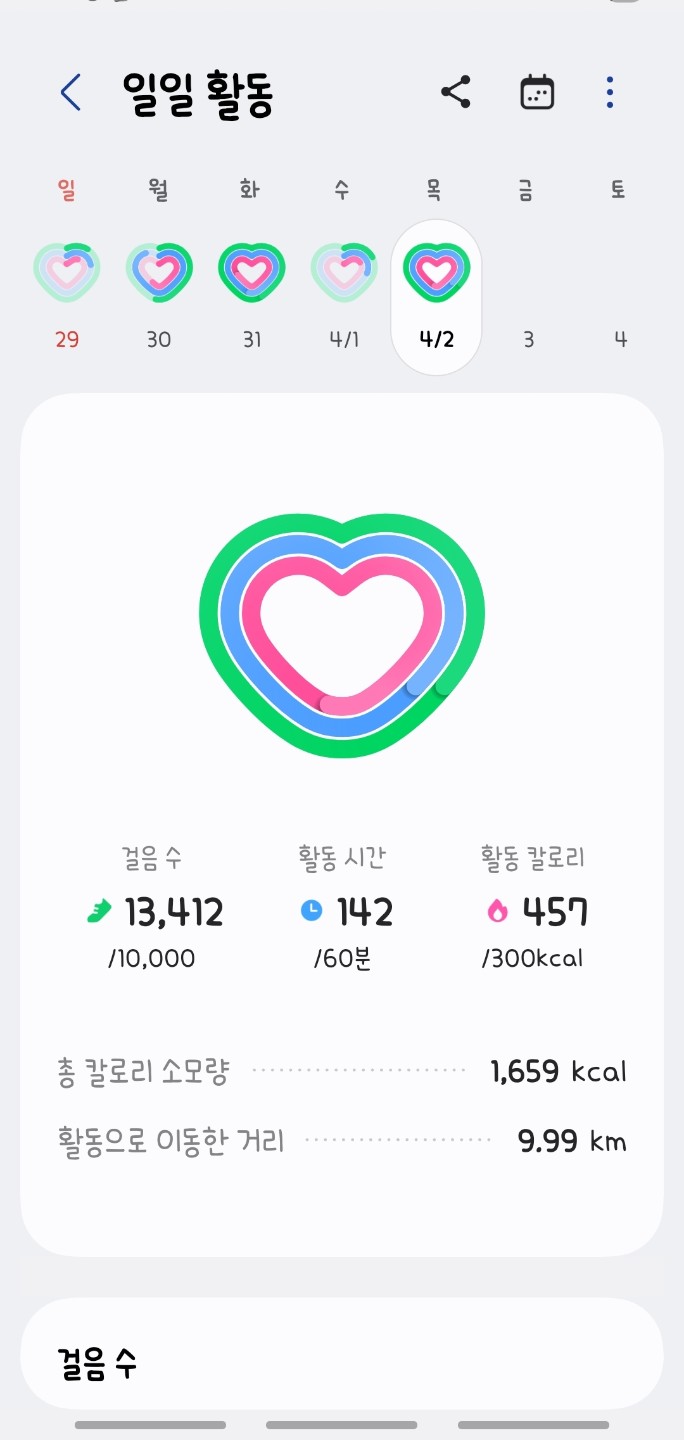Share the daily activity summary
The width and height of the screenshot is (684, 1440).
pos(456,93)
